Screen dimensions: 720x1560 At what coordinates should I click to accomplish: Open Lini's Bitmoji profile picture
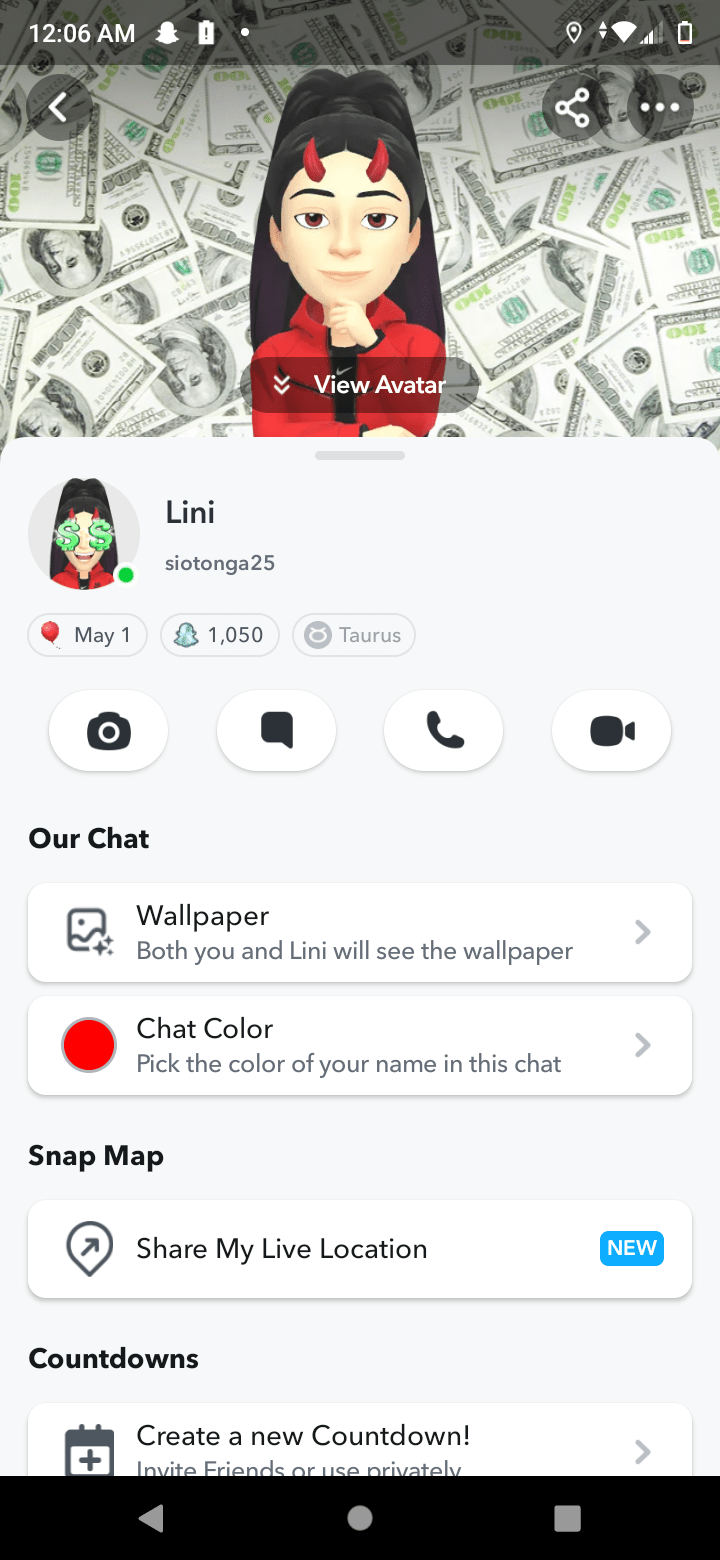click(x=84, y=535)
